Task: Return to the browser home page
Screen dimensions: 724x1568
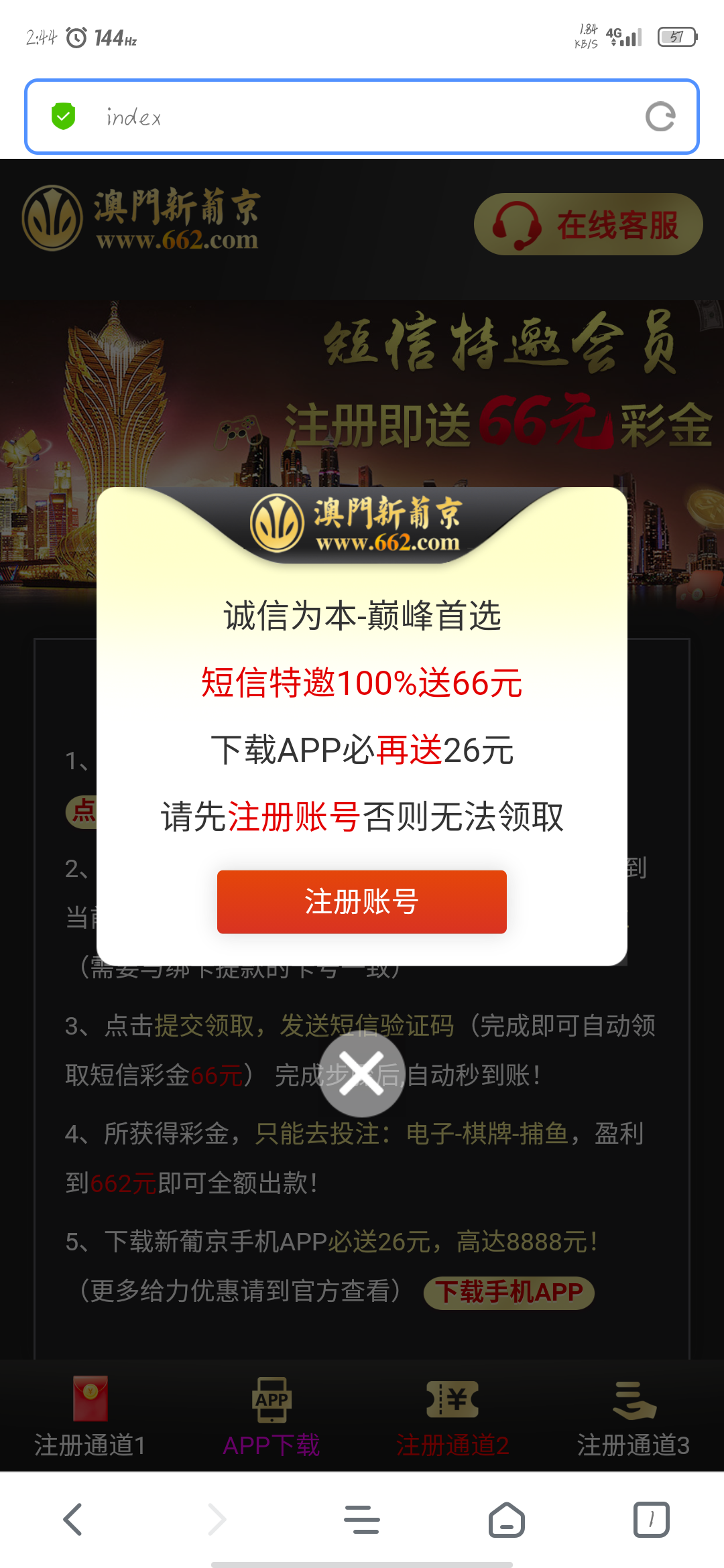Action: point(506,1519)
